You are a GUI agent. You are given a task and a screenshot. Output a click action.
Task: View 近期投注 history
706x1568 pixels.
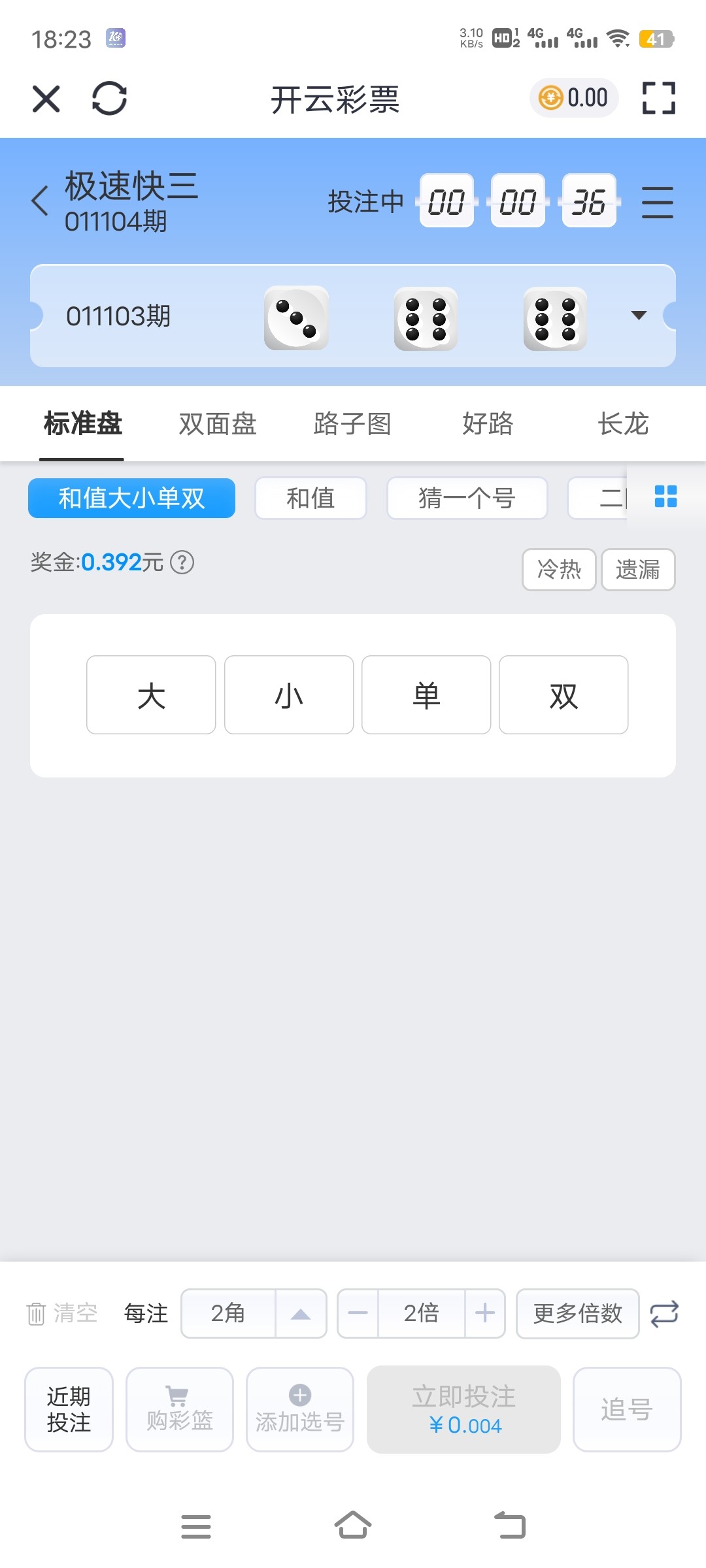(x=69, y=1409)
